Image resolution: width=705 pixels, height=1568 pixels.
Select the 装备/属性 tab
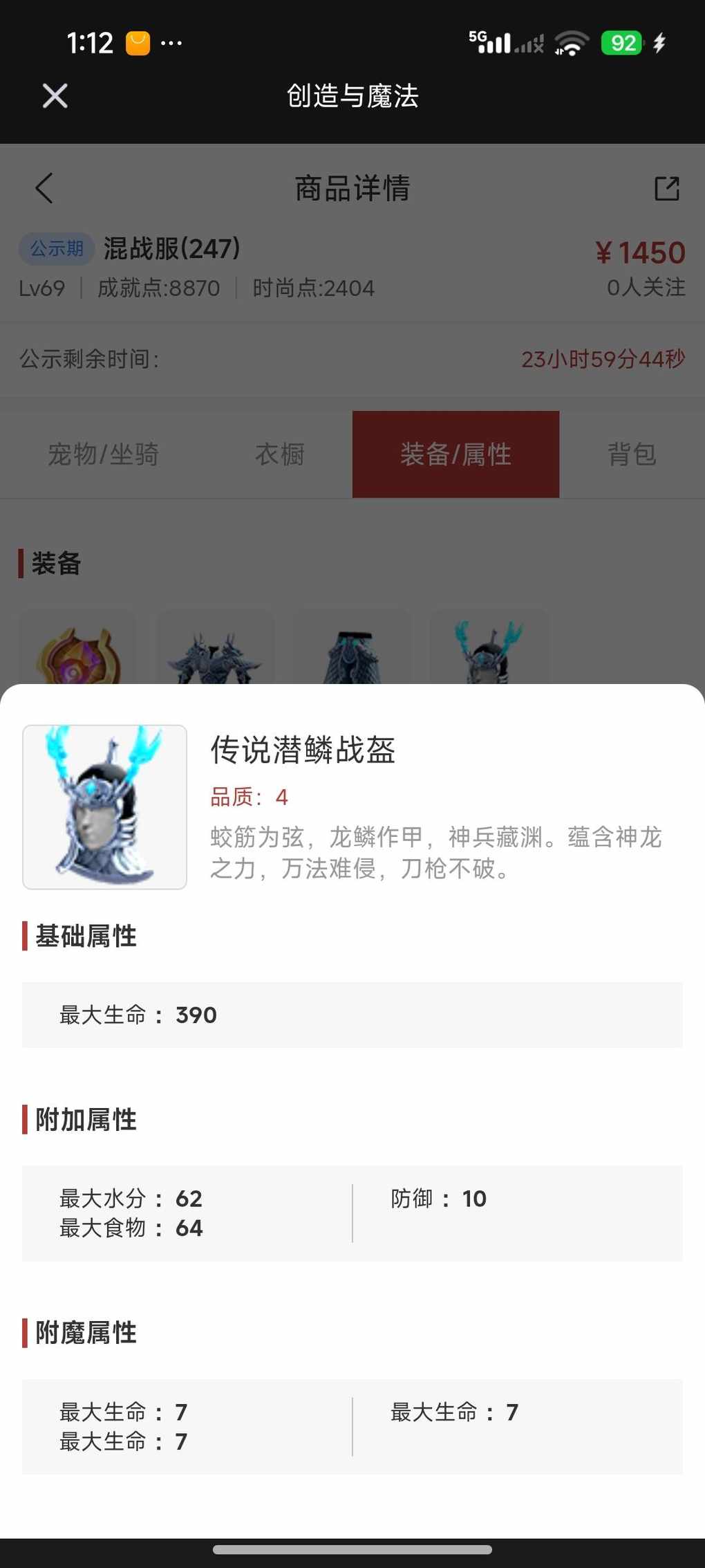pos(455,454)
